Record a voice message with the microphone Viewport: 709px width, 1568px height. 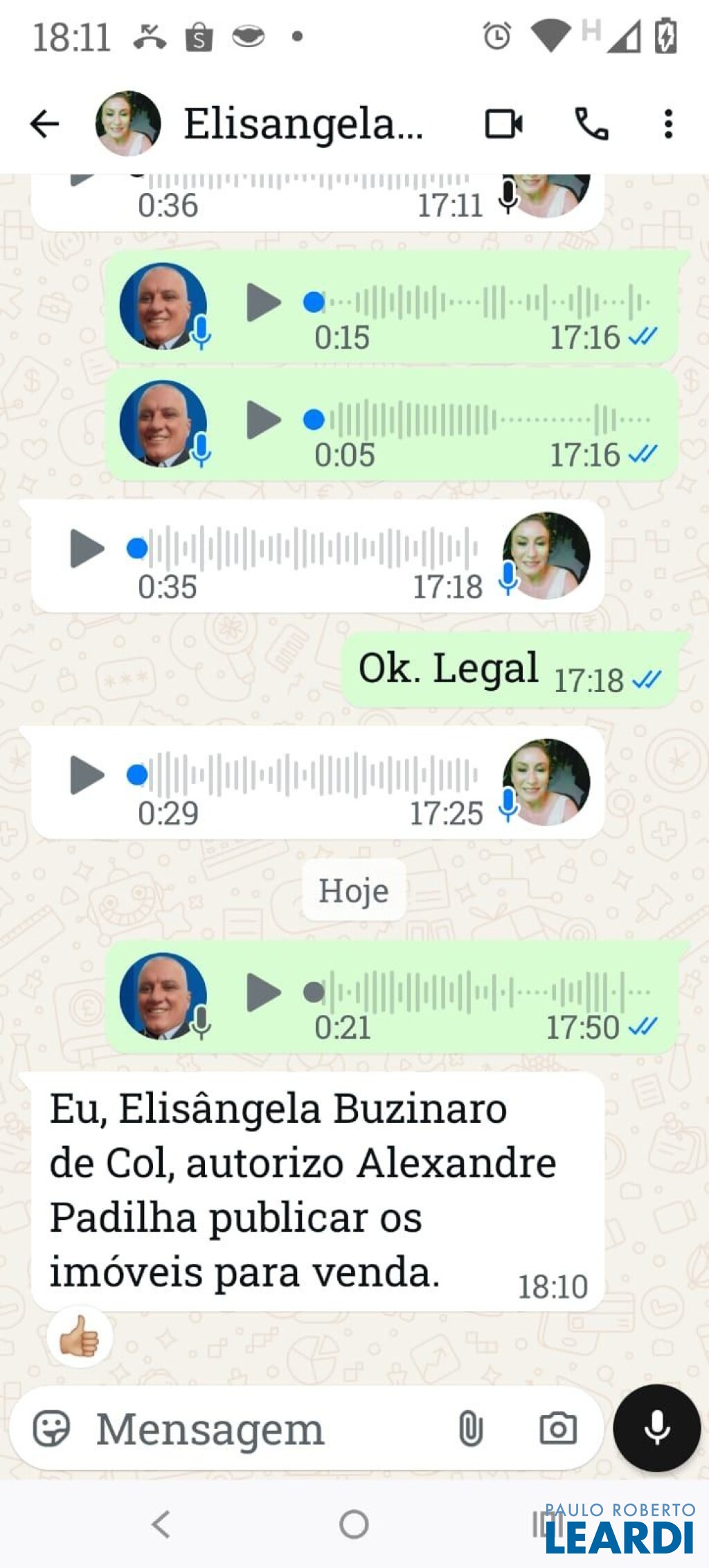[x=656, y=1428]
